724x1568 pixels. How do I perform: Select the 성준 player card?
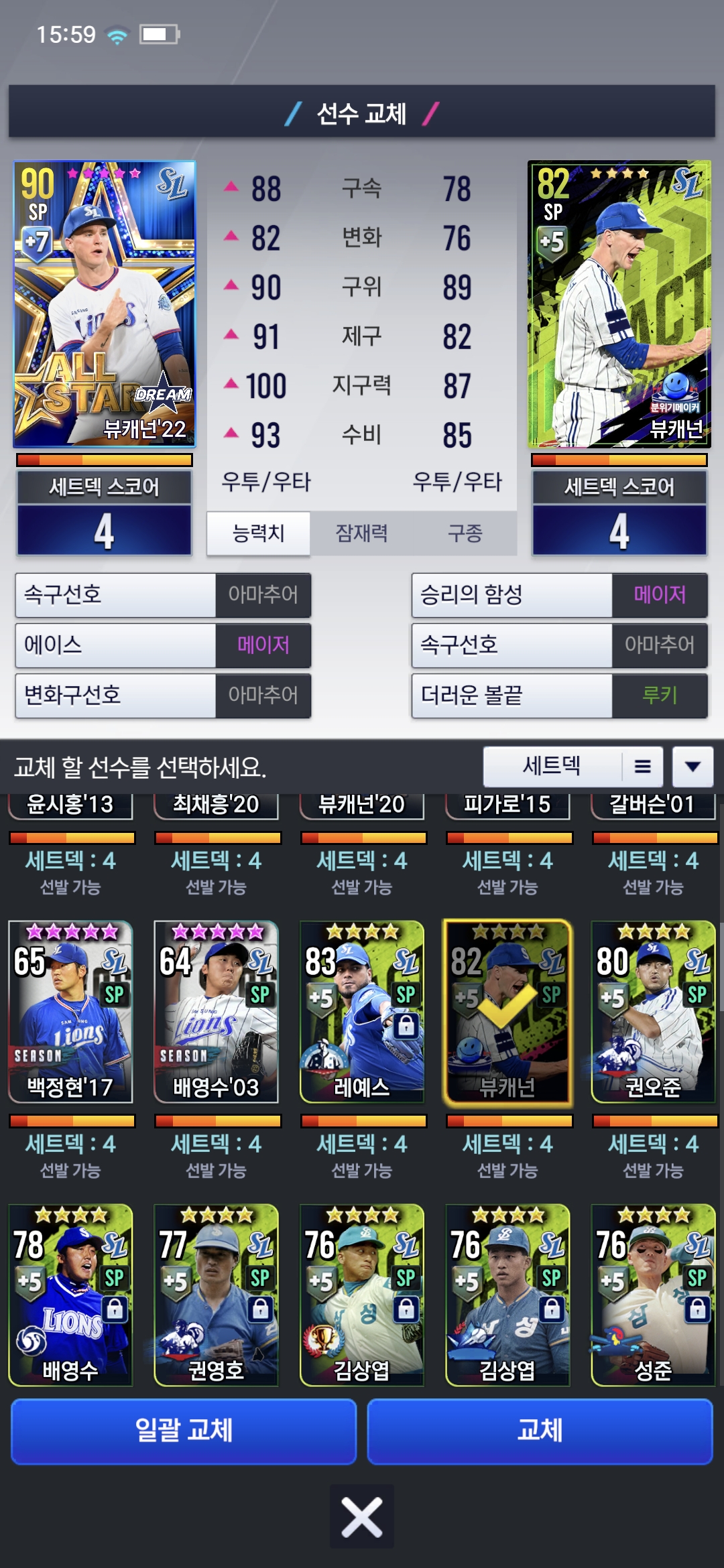[x=654, y=1295]
